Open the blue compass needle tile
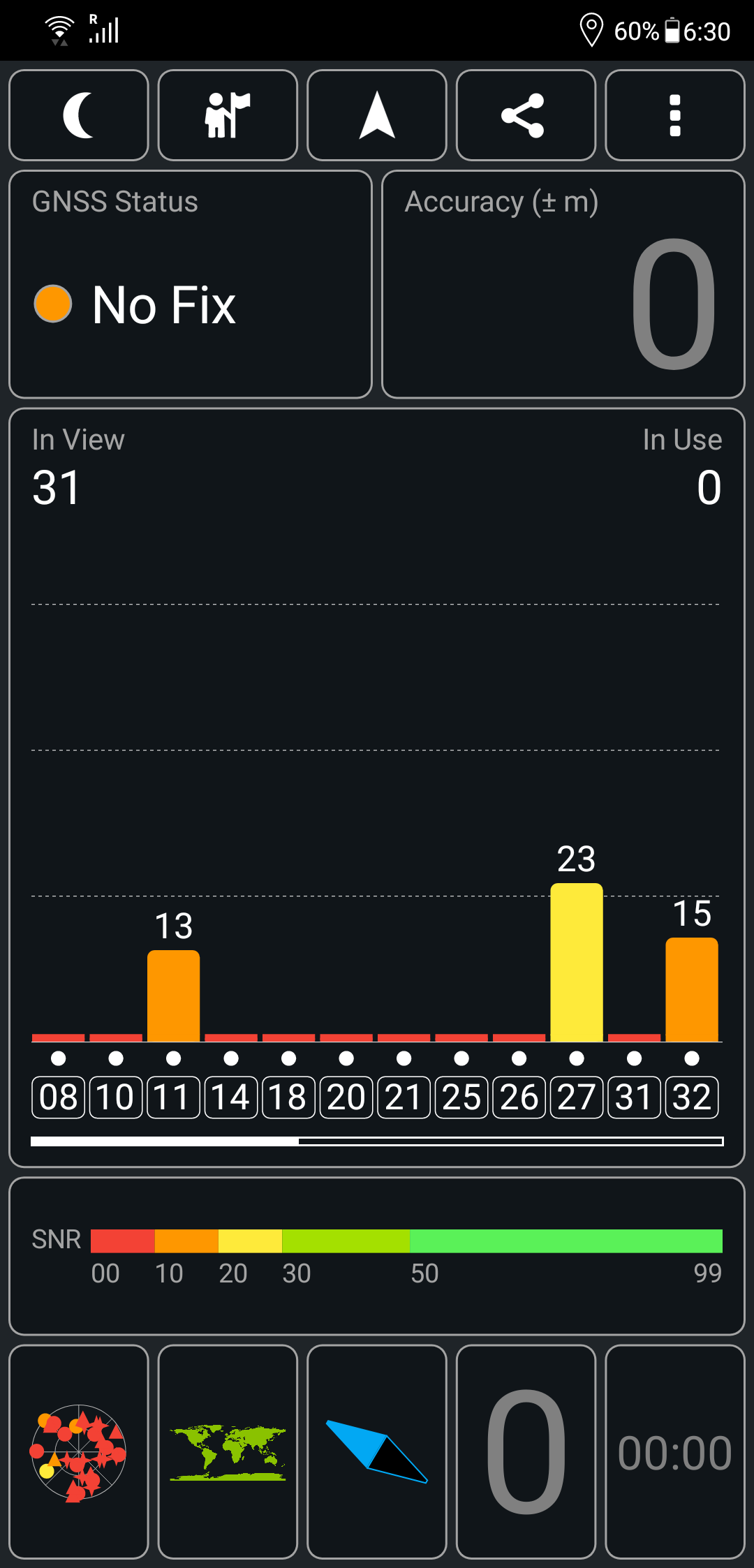Screen dimensions: 754x1568 tap(377, 1452)
